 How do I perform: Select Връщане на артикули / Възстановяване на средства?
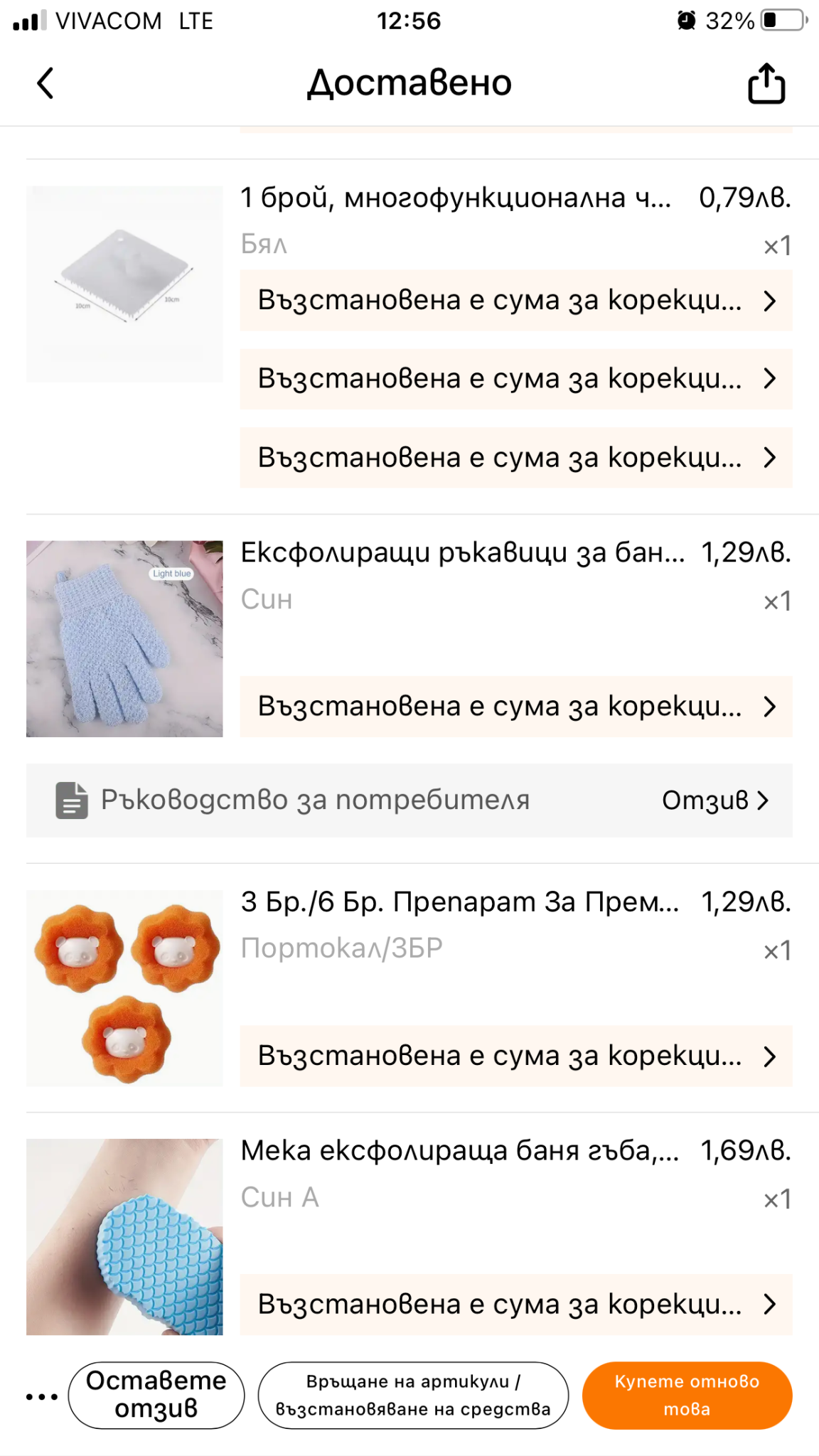(413, 1395)
